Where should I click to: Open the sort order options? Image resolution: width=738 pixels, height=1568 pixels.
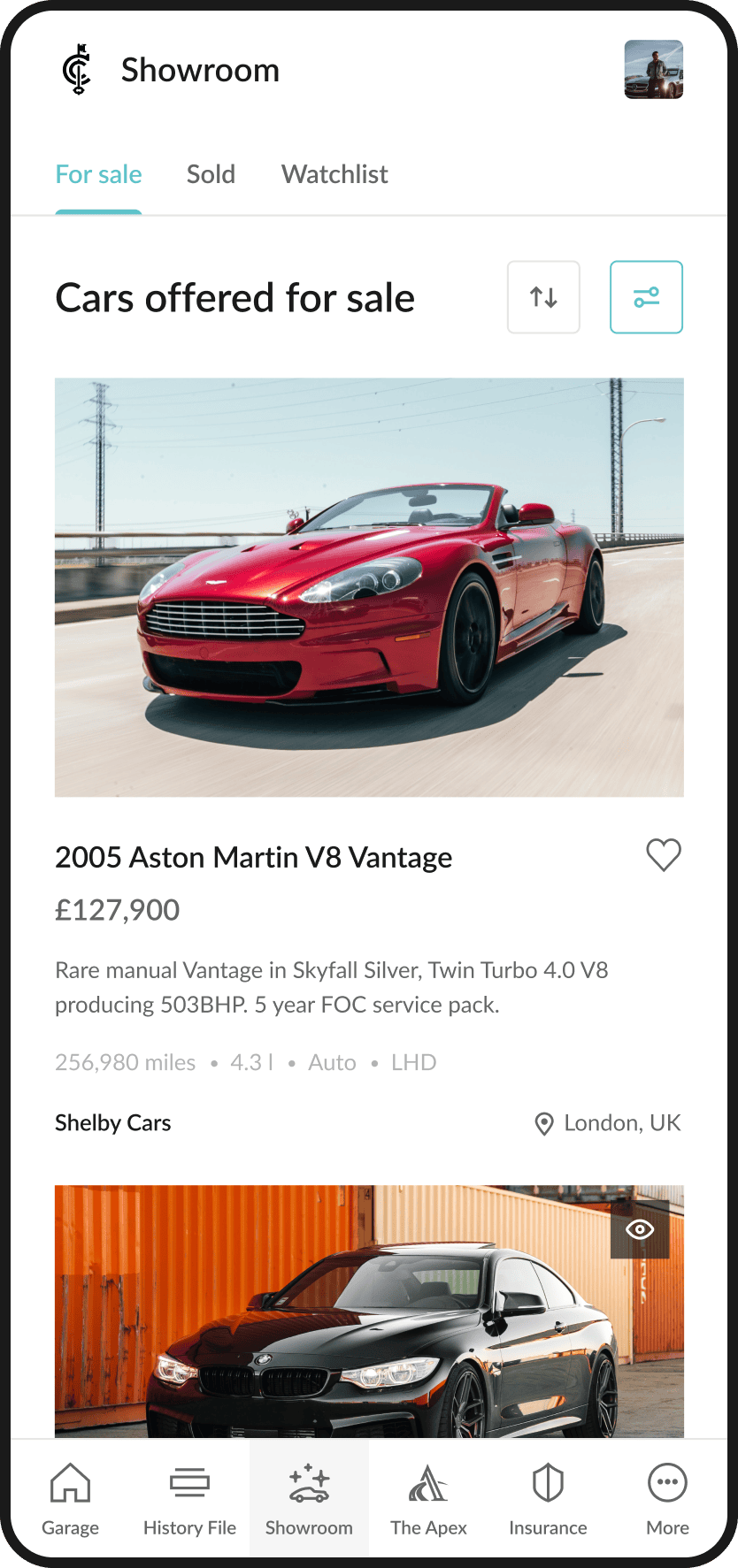coord(543,297)
